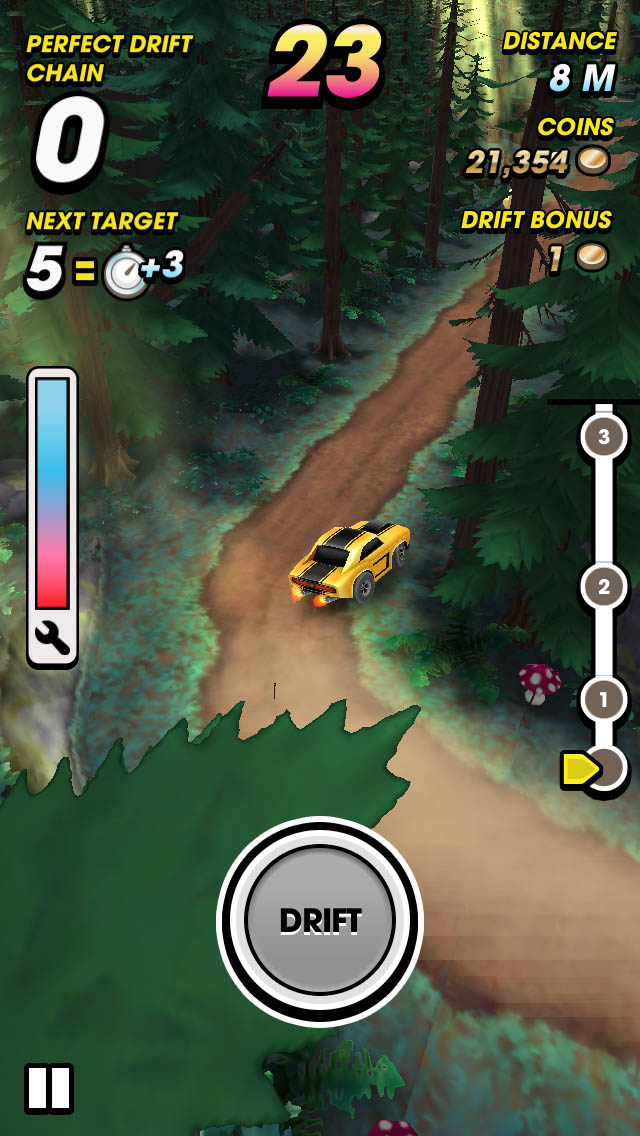Viewport: 640px width, 1136px height.
Task: Pause the game
Action: click(x=49, y=1087)
